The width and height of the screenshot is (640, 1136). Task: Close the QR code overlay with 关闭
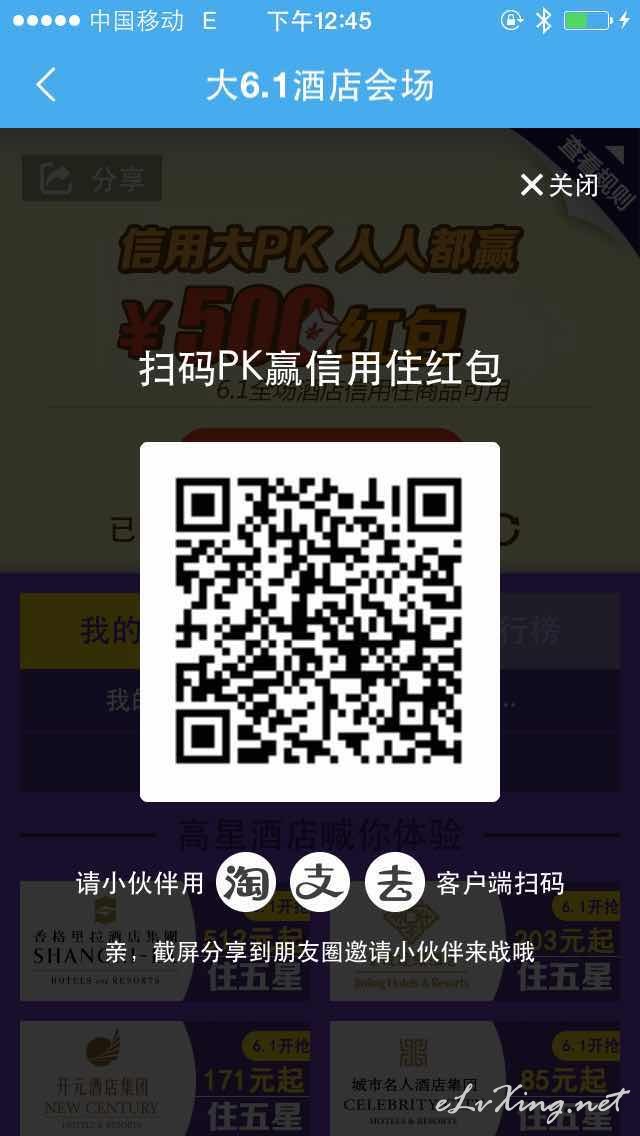point(559,185)
